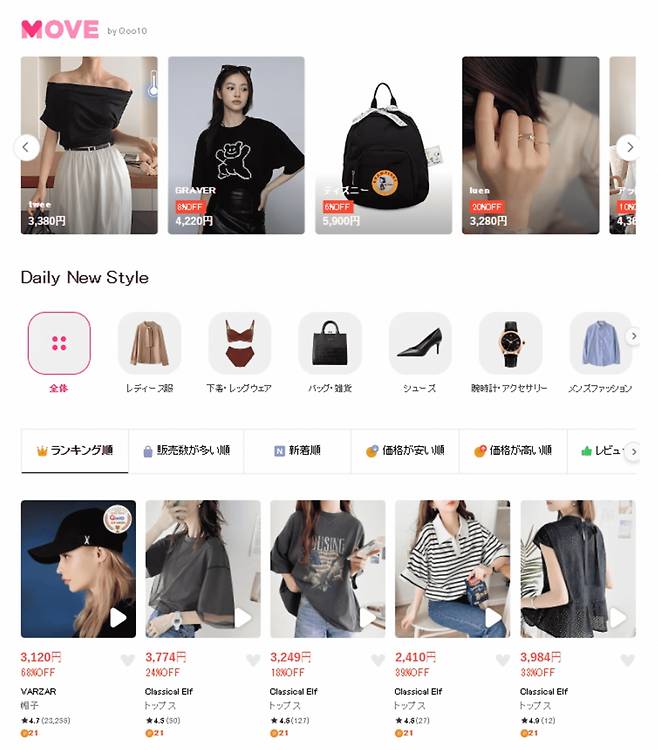Screen dimensions: 658x750
Task: Sort by 販売数が多い順
Action: [186, 451]
